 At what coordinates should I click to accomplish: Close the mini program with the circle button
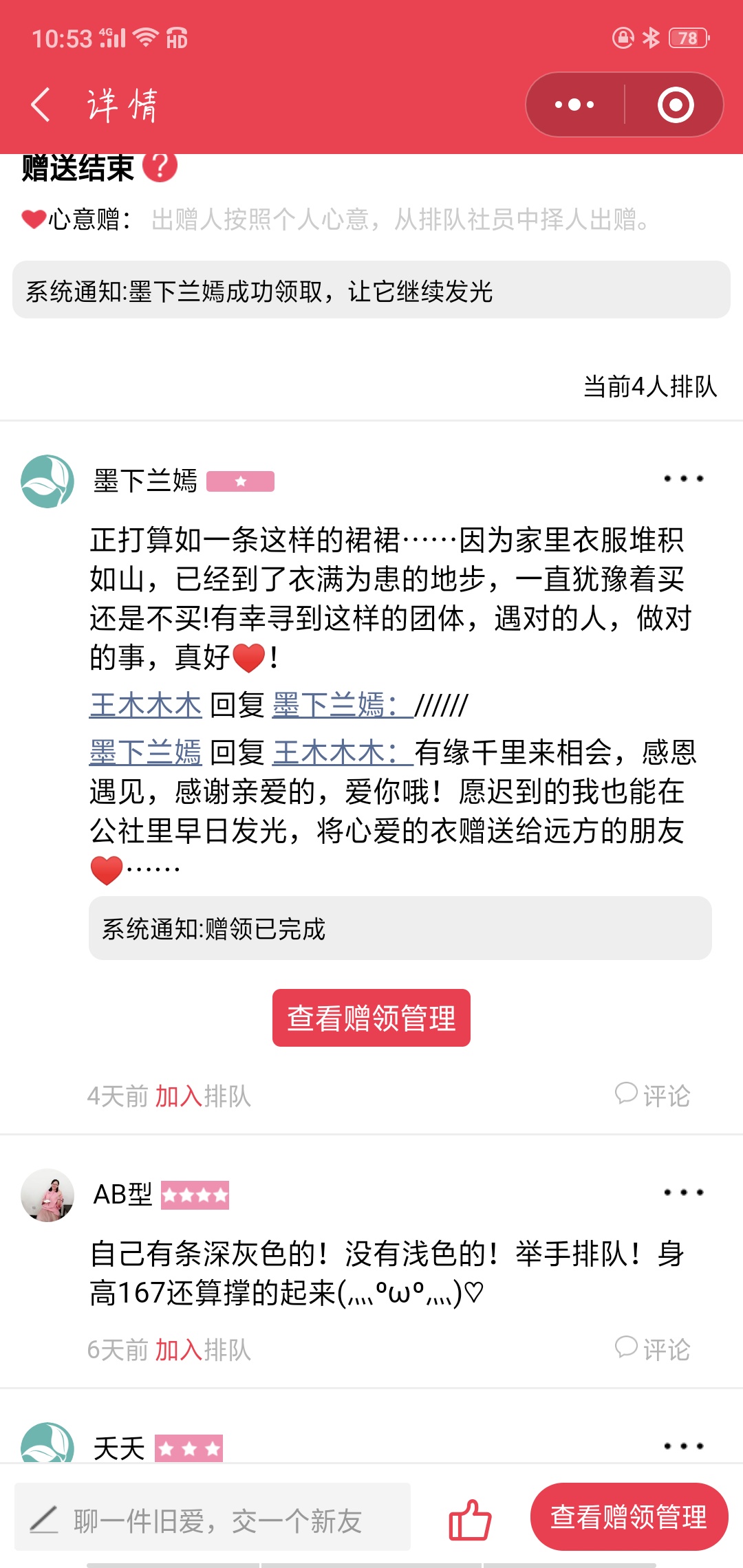pos(675,105)
